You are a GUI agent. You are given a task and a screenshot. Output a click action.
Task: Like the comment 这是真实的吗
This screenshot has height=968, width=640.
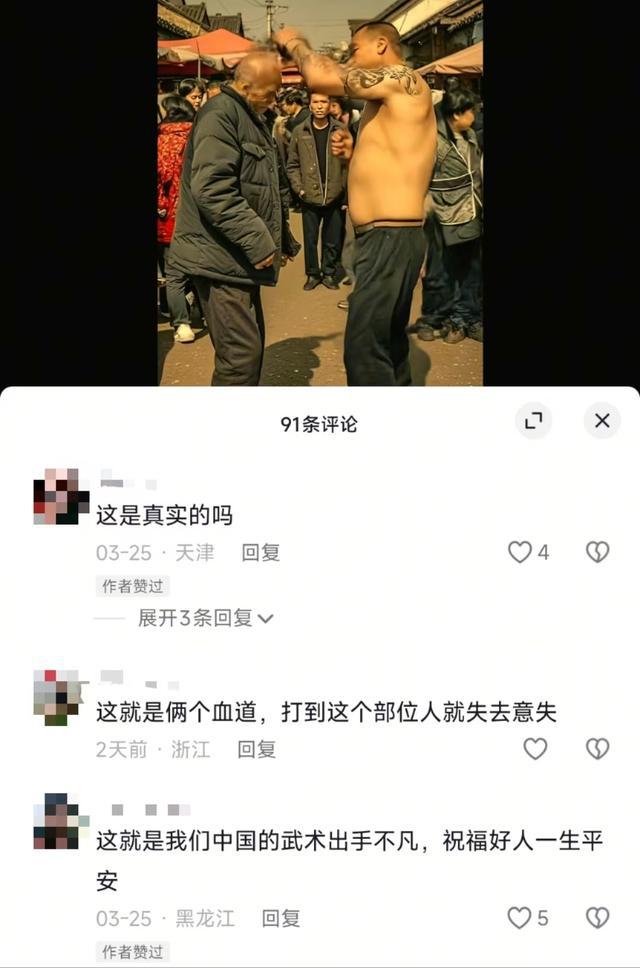coord(520,552)
